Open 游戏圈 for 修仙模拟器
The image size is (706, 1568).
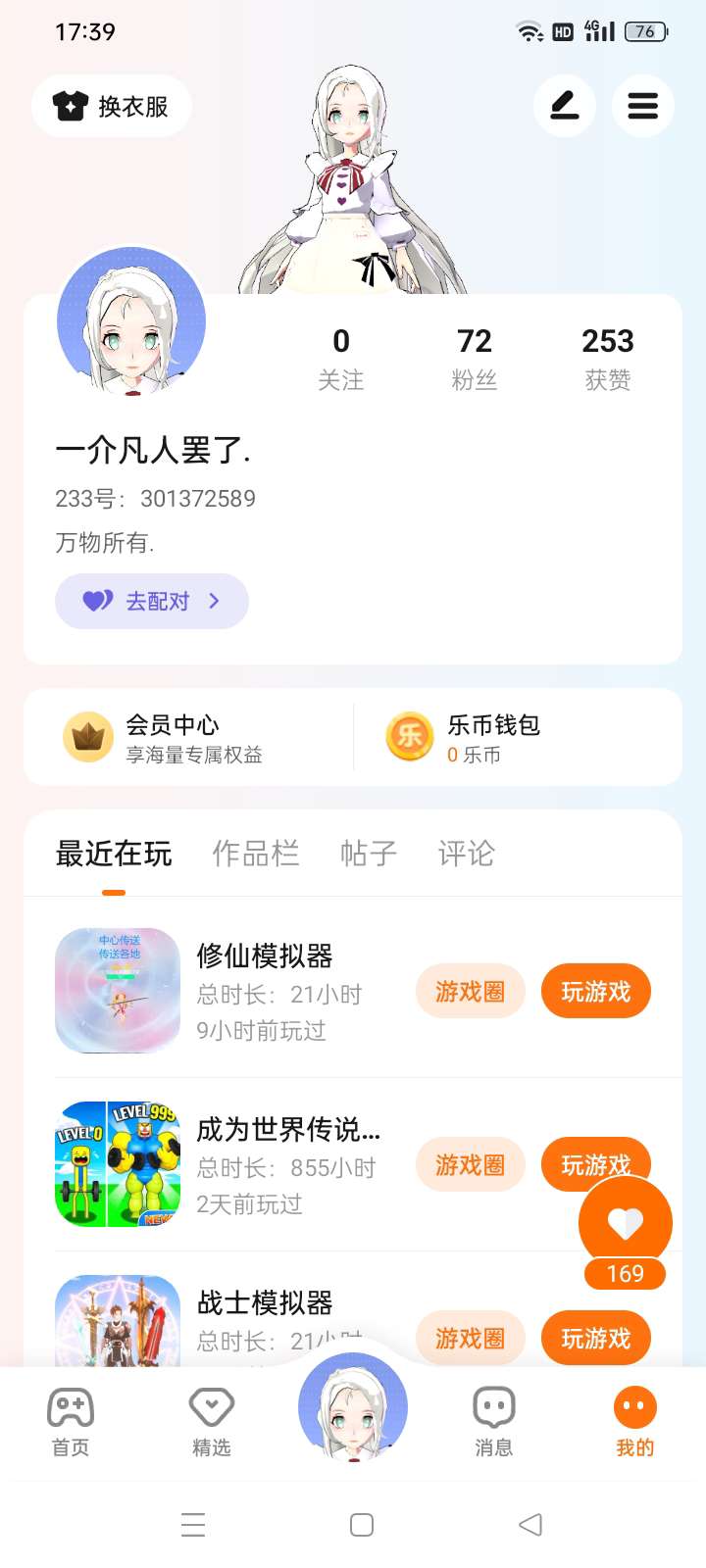[471, 992]
